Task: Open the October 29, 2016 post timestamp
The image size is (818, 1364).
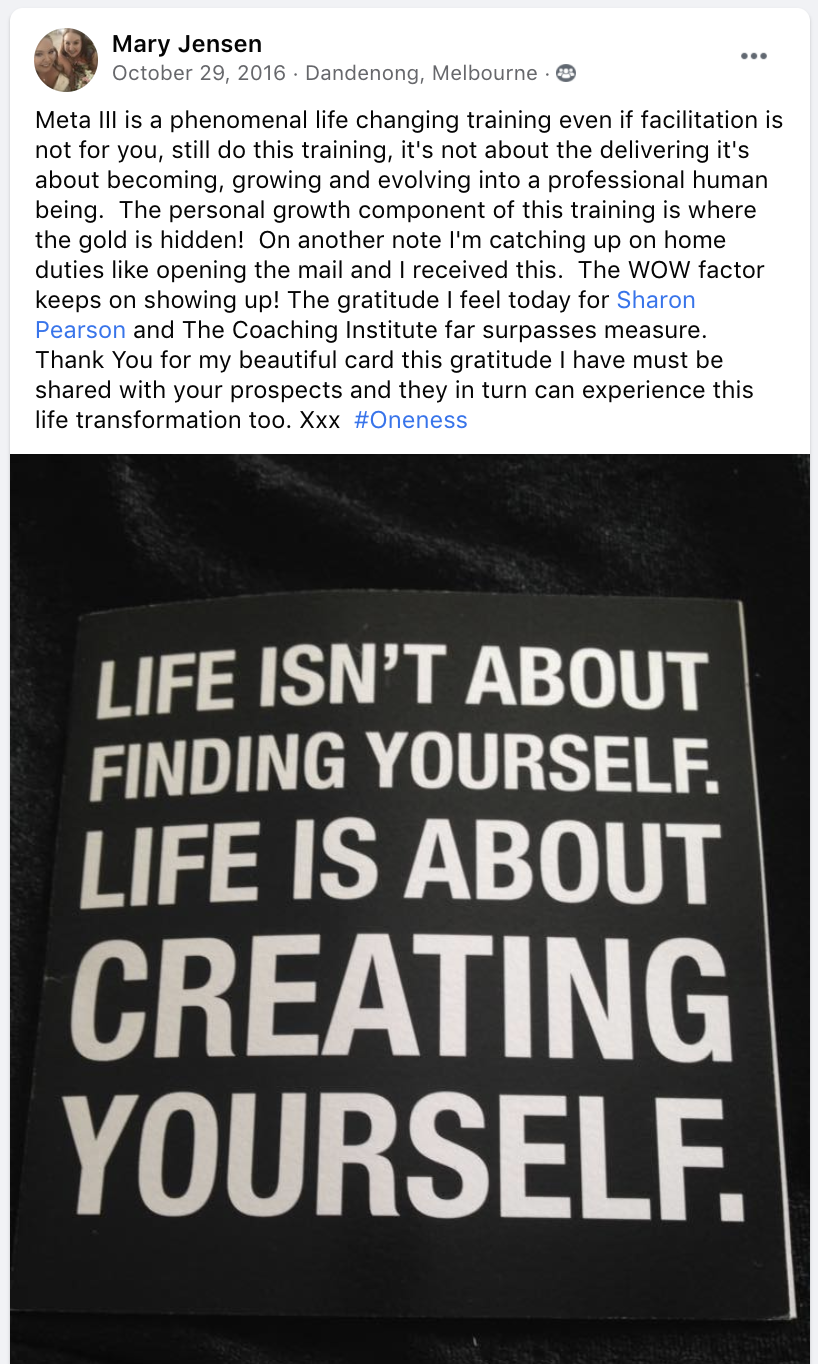Action: (198, 73)
